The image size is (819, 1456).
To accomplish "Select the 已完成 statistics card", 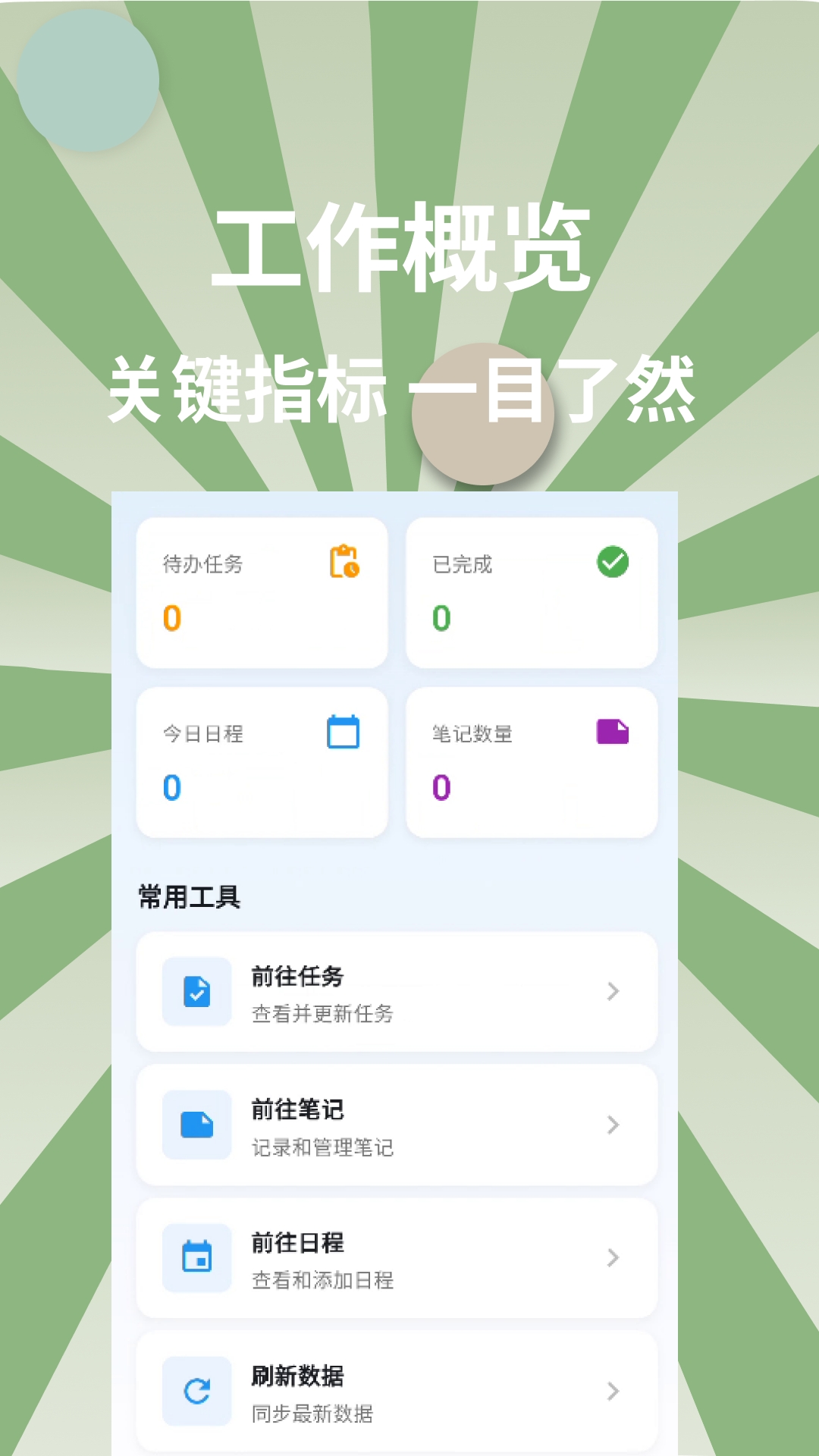I will click(x=531, y=593).
